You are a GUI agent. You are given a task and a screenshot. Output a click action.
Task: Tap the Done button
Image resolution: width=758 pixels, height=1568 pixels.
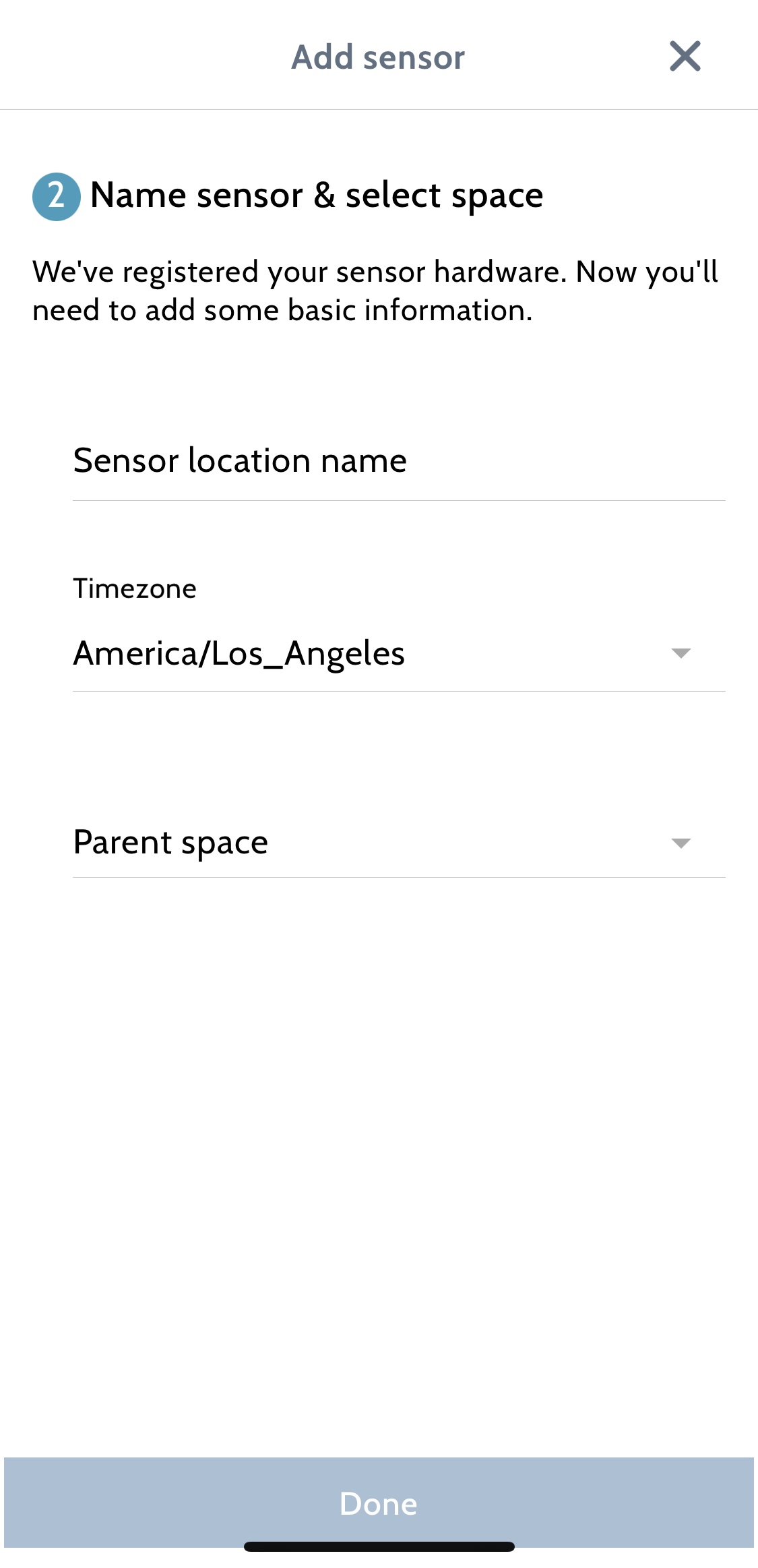click(379, 1502)
